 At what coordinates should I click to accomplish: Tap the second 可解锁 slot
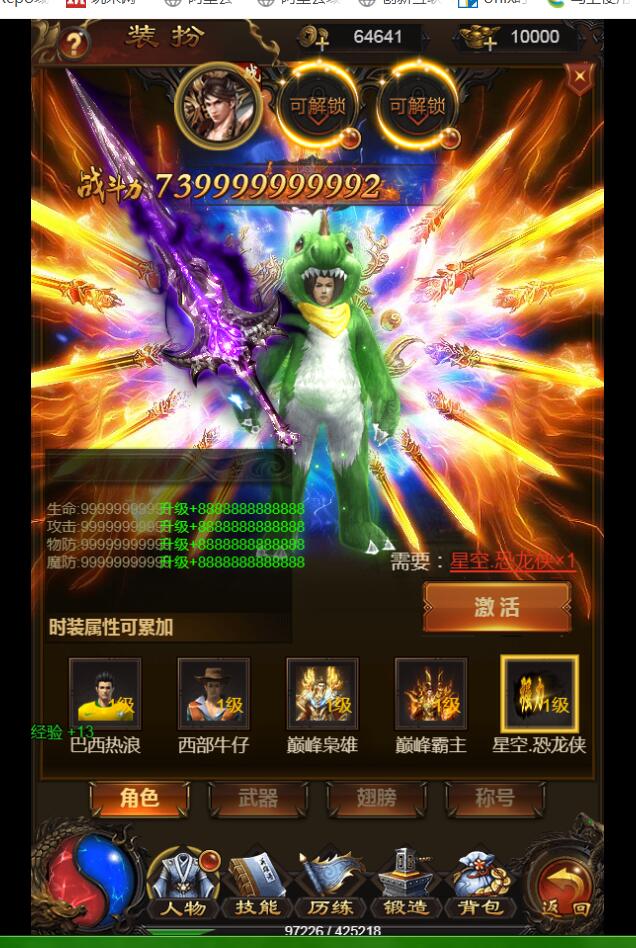point(417,106)
